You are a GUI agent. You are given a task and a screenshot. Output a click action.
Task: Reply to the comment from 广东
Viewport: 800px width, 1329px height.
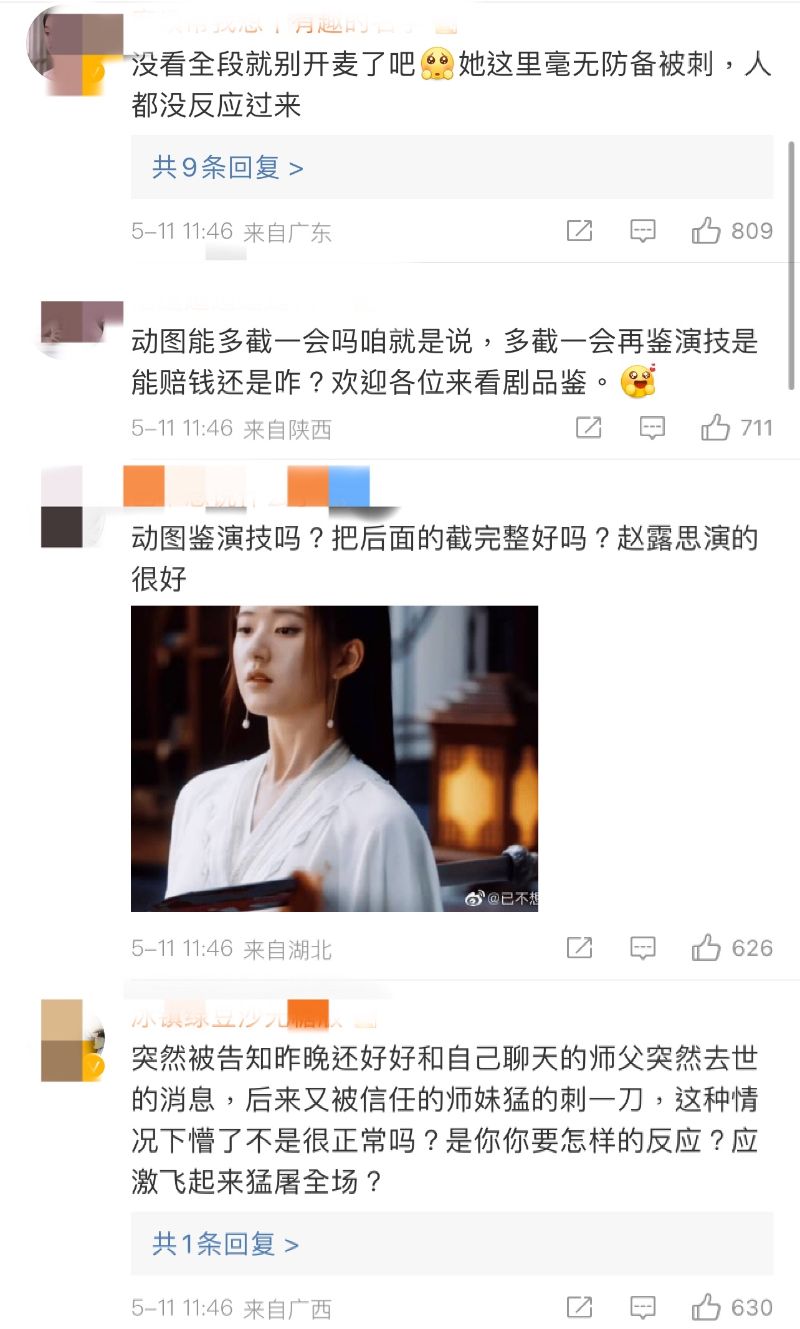tap(642, 231)
